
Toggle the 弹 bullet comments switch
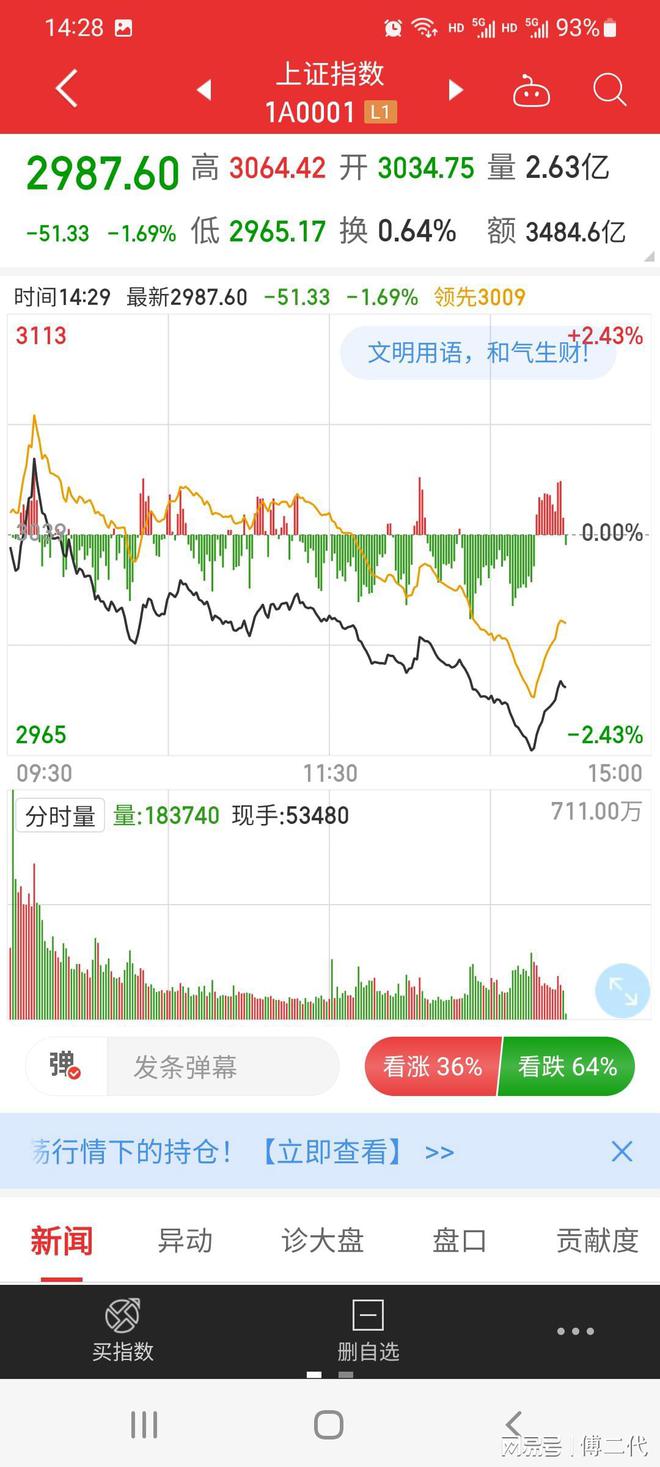[65, 1066]
